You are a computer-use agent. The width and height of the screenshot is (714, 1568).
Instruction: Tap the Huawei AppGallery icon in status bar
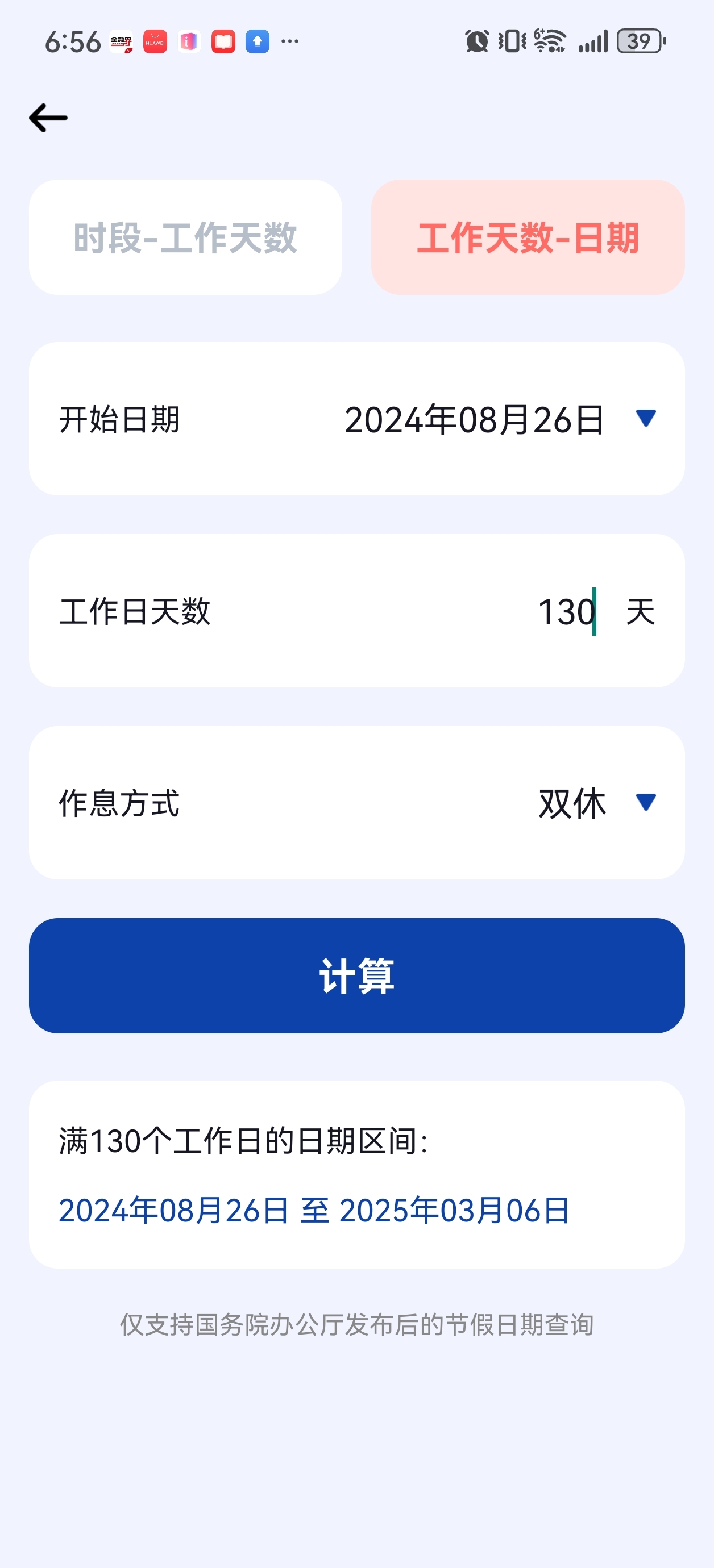click(x=155, y=41)
